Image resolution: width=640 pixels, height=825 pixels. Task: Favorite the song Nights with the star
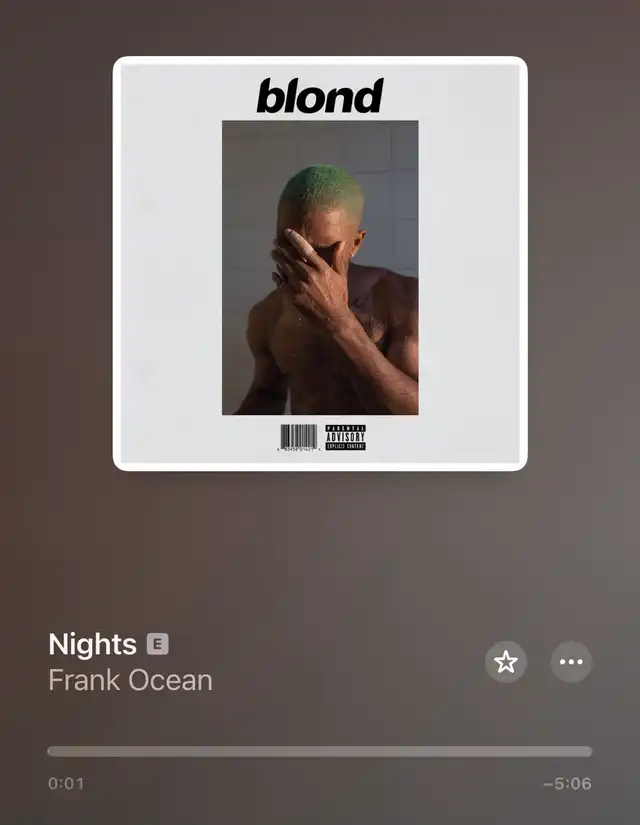[506, 662]
